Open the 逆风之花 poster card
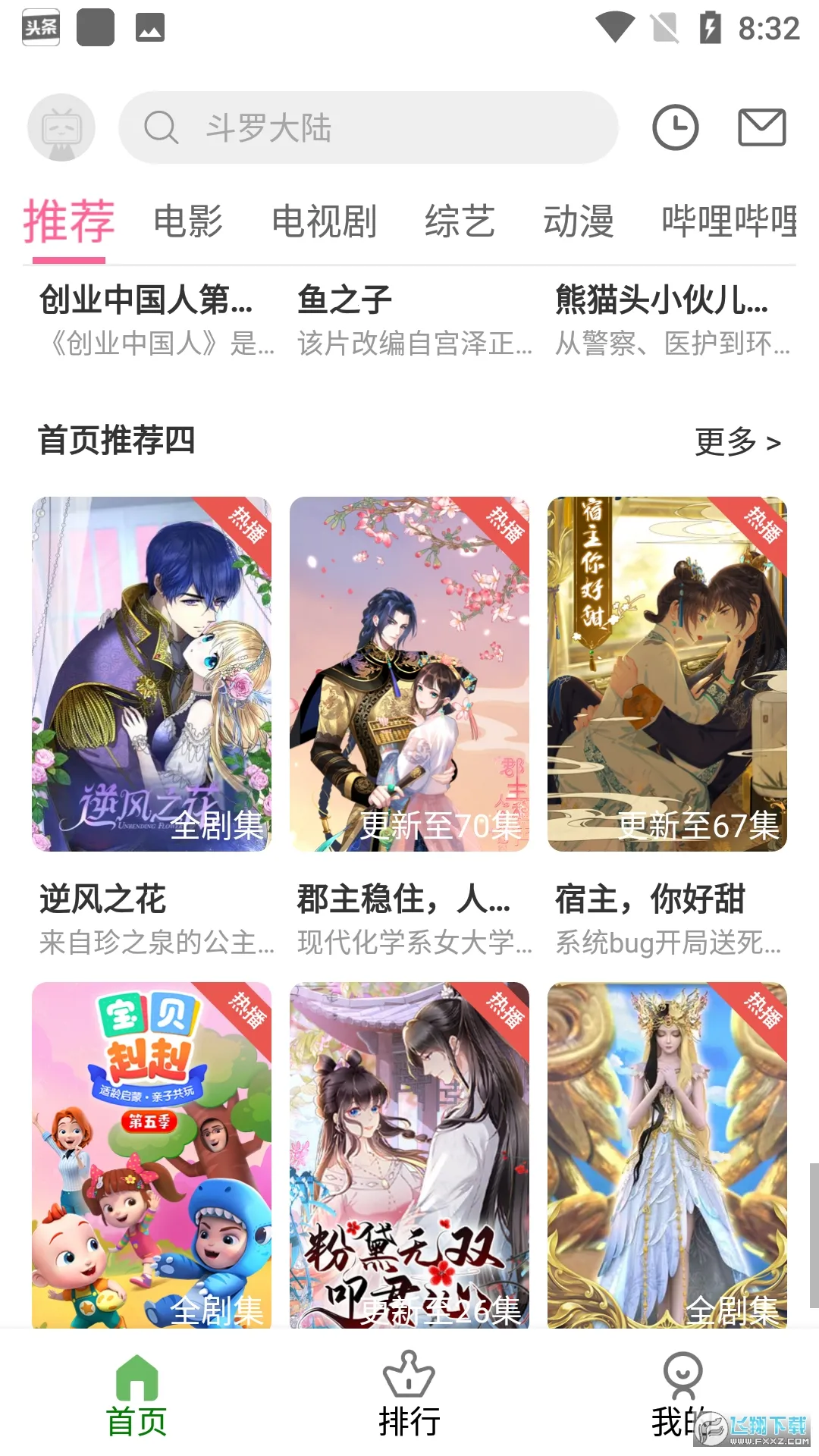The height and width of the screenshot is (1456, 819). pyautogui.click(x=152, y=673)
